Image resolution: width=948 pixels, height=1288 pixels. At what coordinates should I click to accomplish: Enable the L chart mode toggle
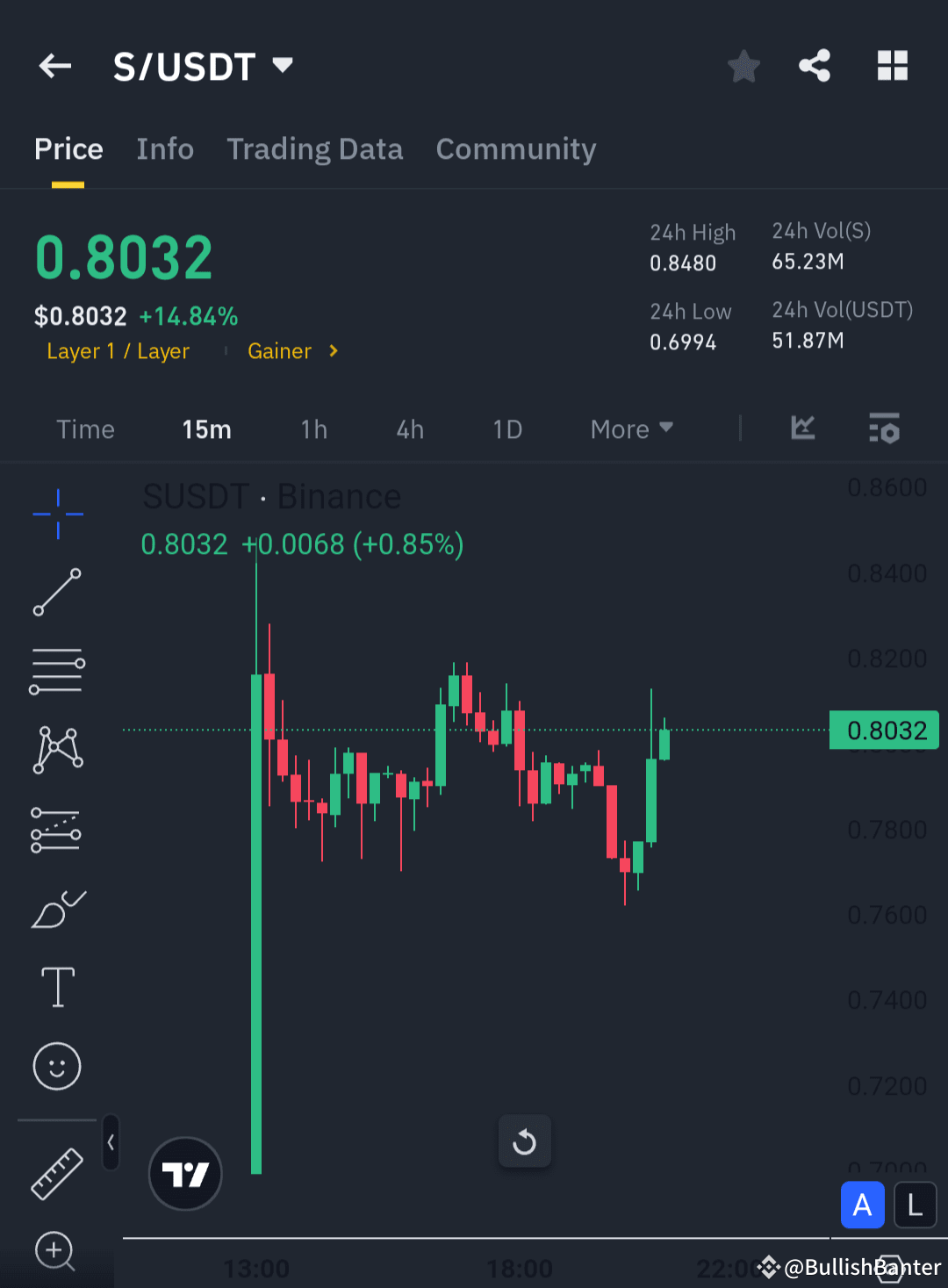tap(916, 1205)
